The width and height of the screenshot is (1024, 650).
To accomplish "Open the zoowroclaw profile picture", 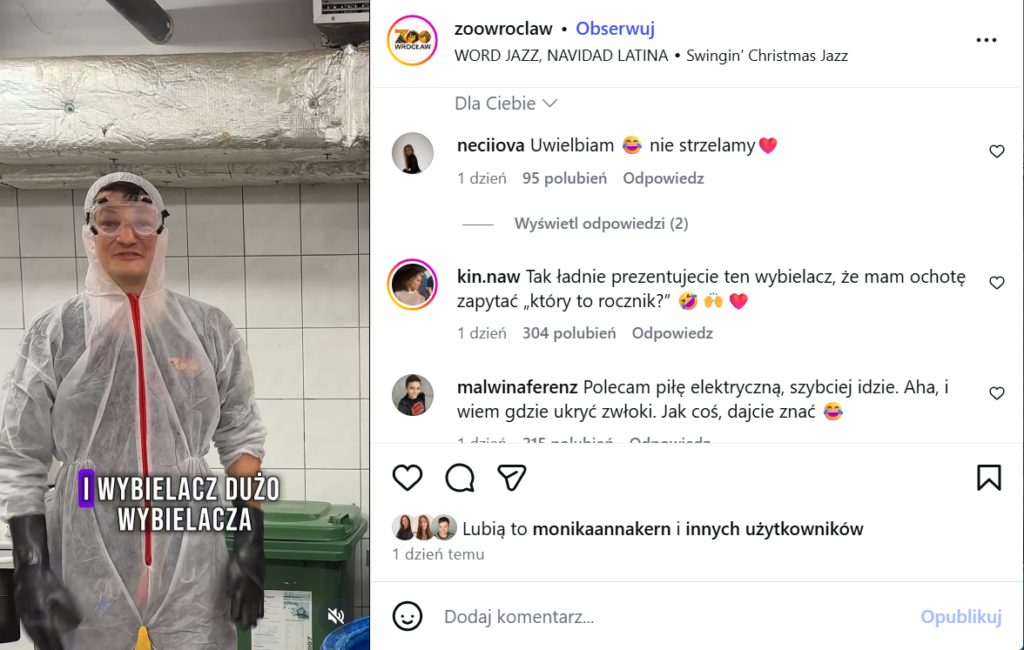I will 412,41.
